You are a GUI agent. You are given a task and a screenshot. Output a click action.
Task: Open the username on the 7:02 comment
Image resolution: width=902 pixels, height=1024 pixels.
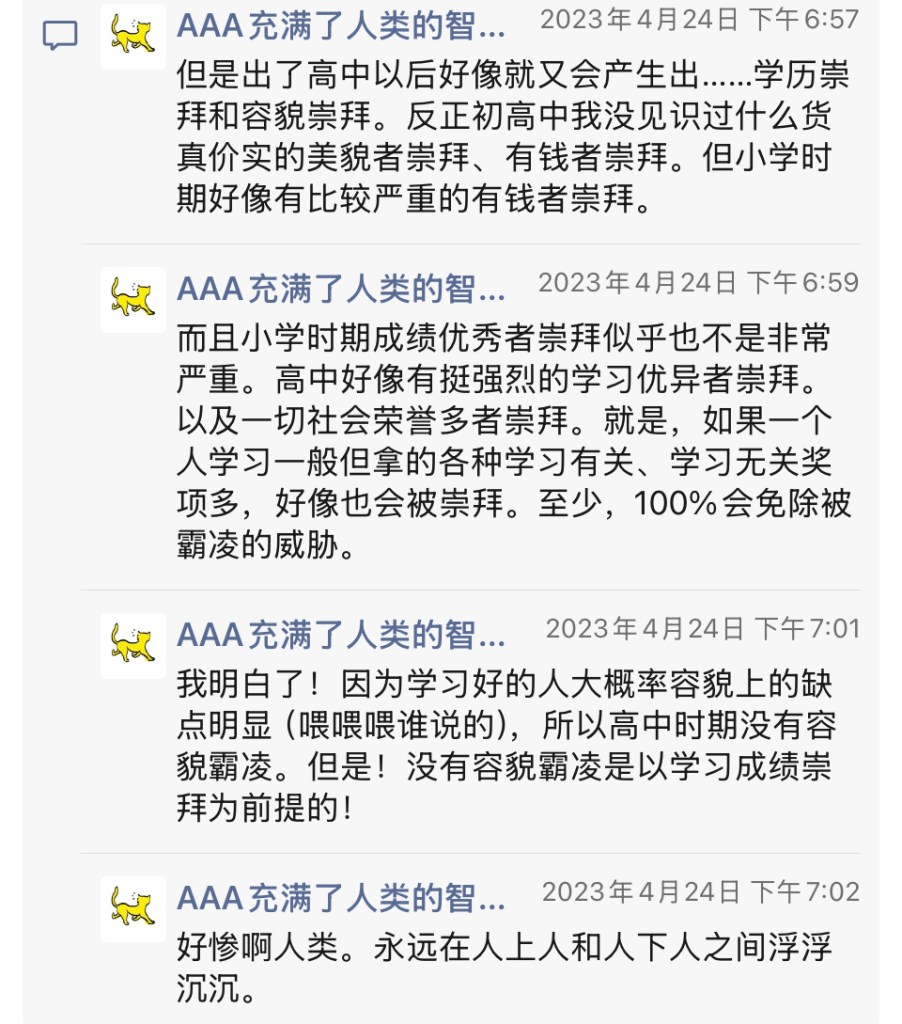coord(341,899)
